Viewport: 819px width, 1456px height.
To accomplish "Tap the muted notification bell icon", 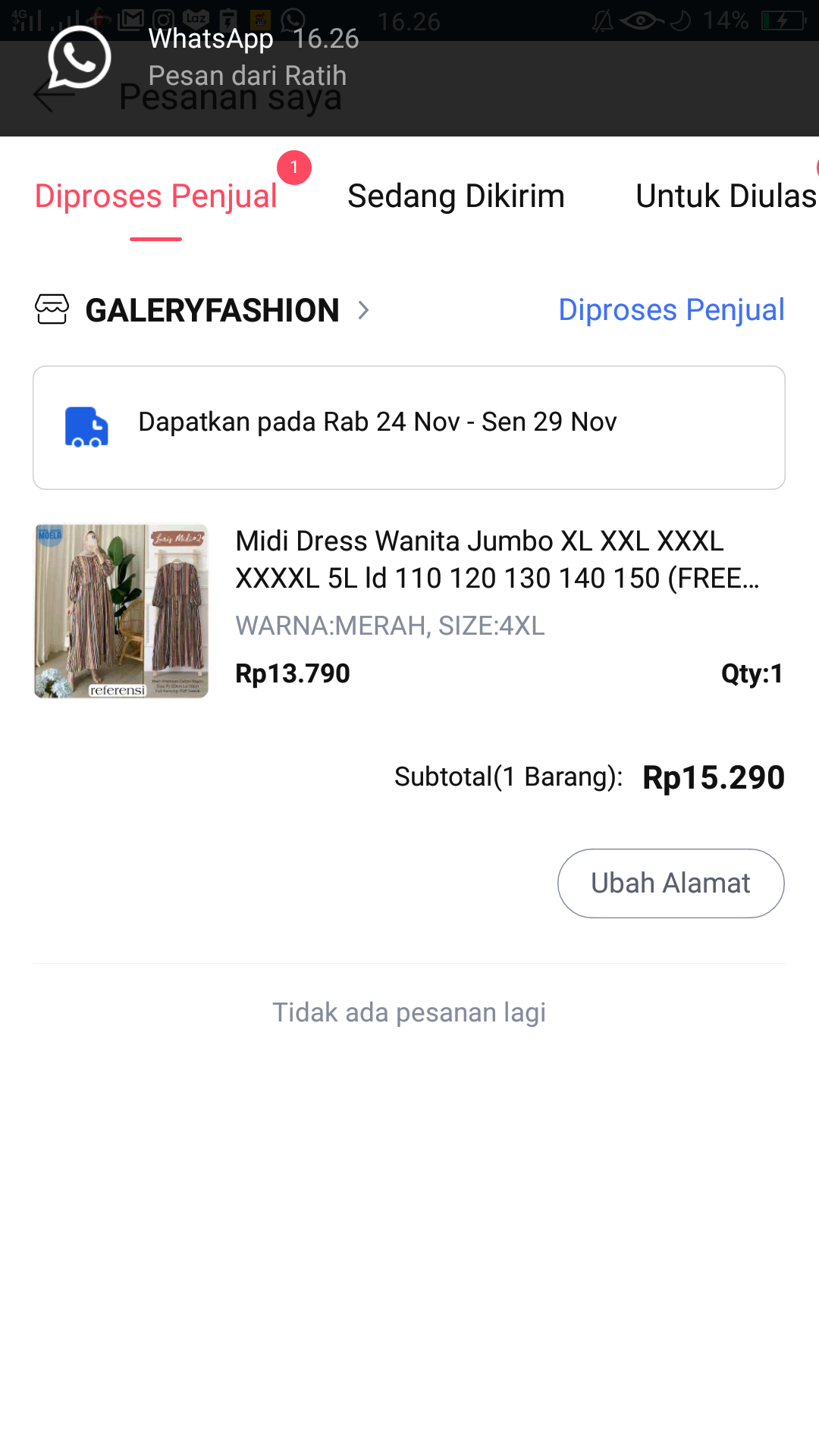I will click(603, 20).
